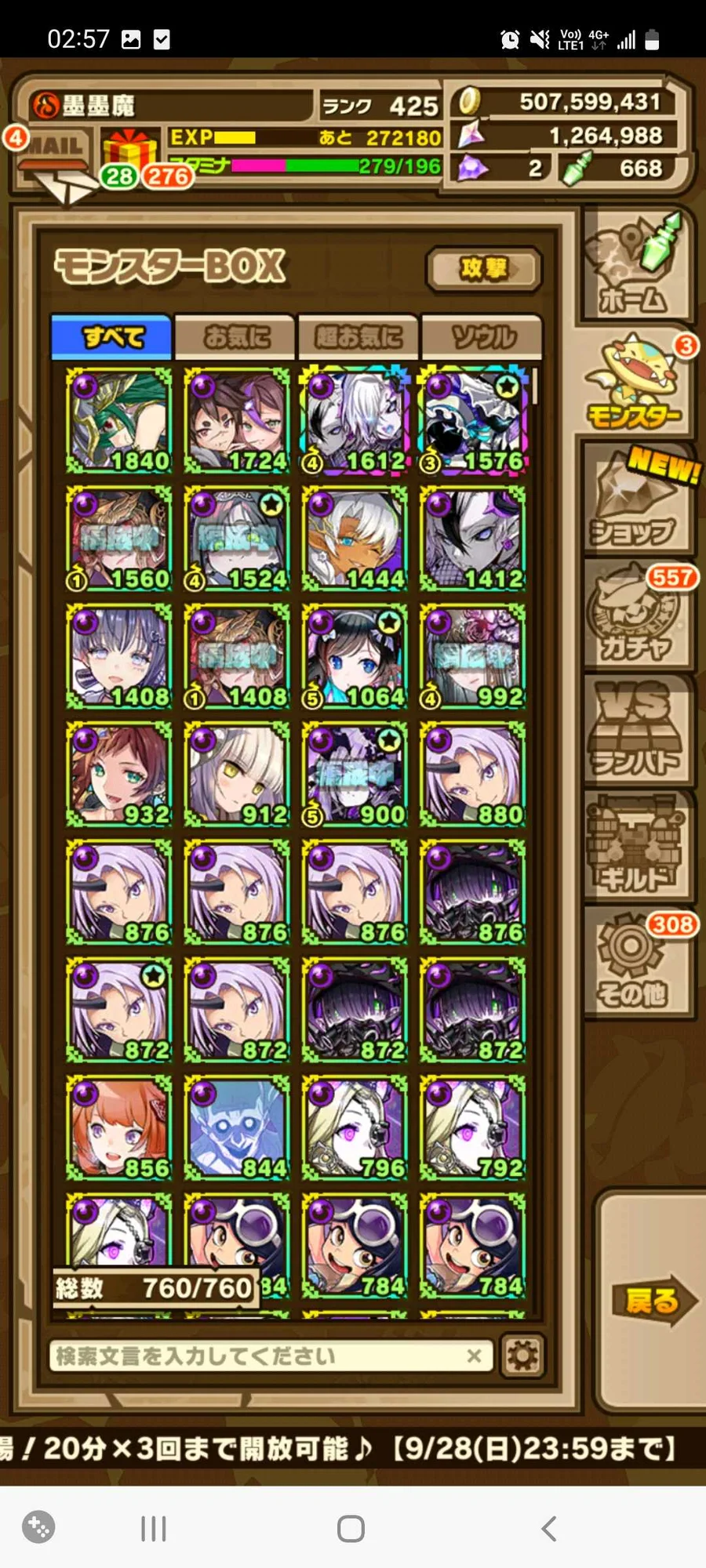The width and height of the screenshot is (706, 1568).
Task: Open the ギルド menu
Action: click(637, 847)
